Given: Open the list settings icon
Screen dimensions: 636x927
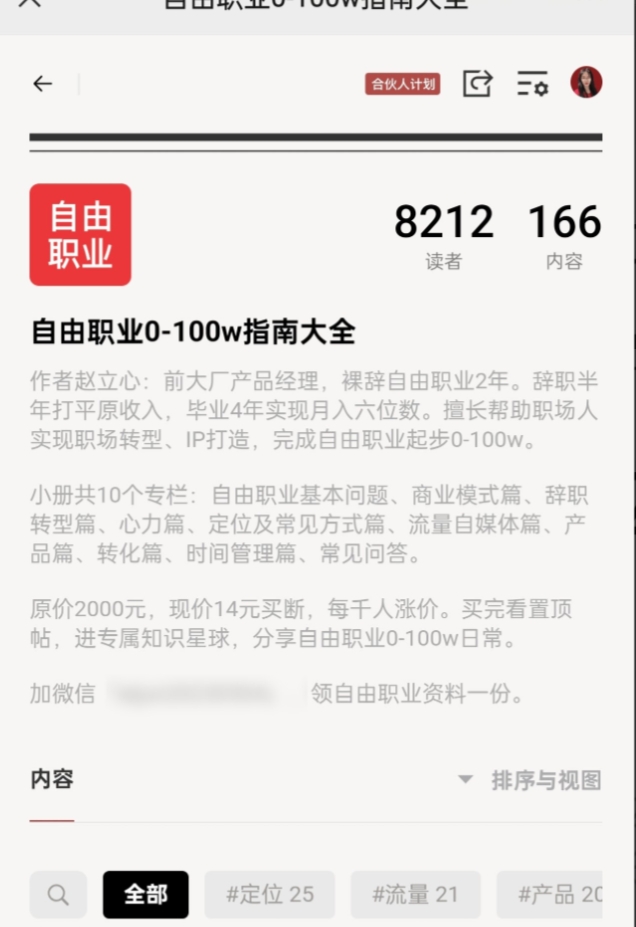Looking at the screenshot, I should point(532,84).
